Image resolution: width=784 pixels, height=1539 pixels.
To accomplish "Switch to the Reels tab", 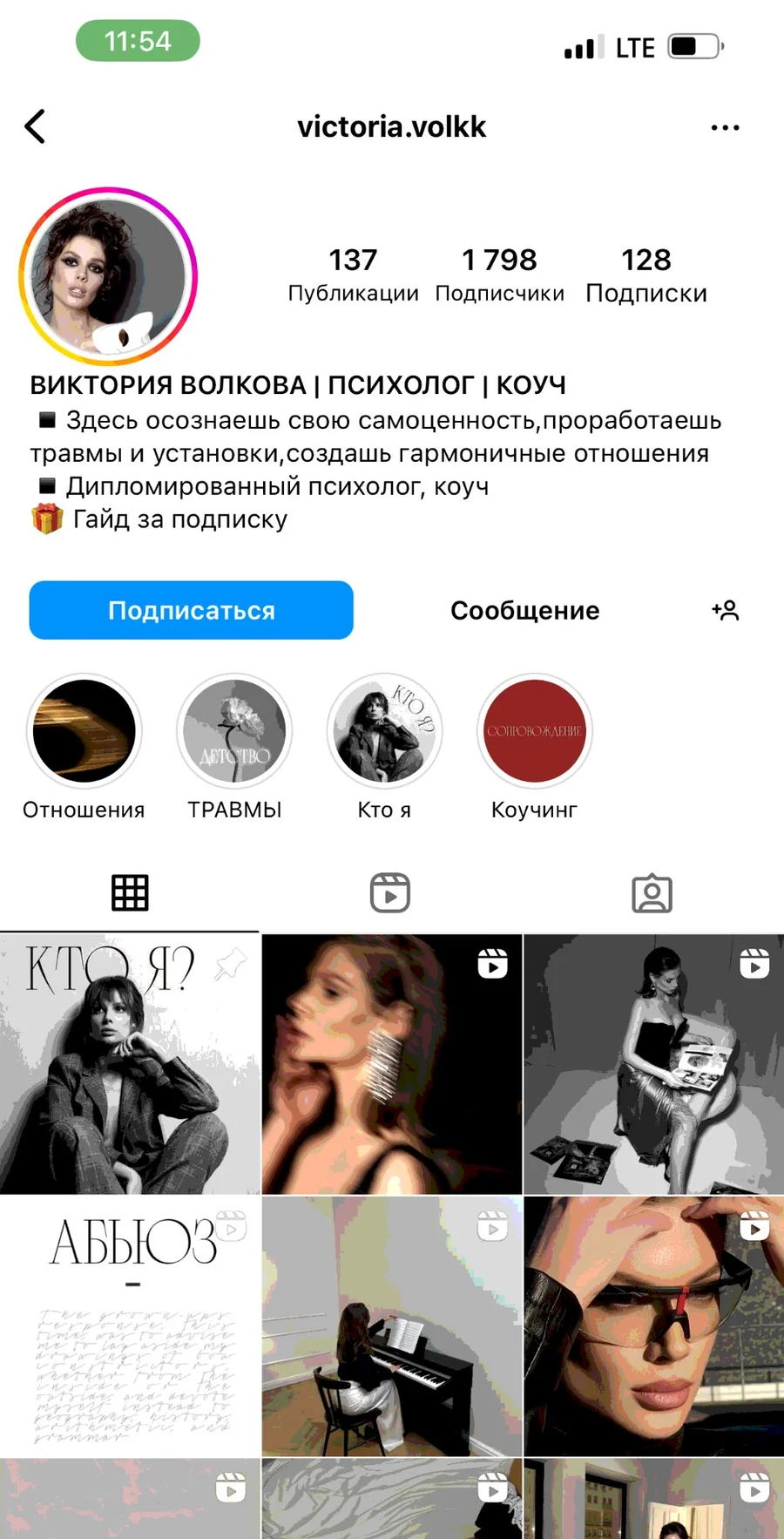I will 390,893.
